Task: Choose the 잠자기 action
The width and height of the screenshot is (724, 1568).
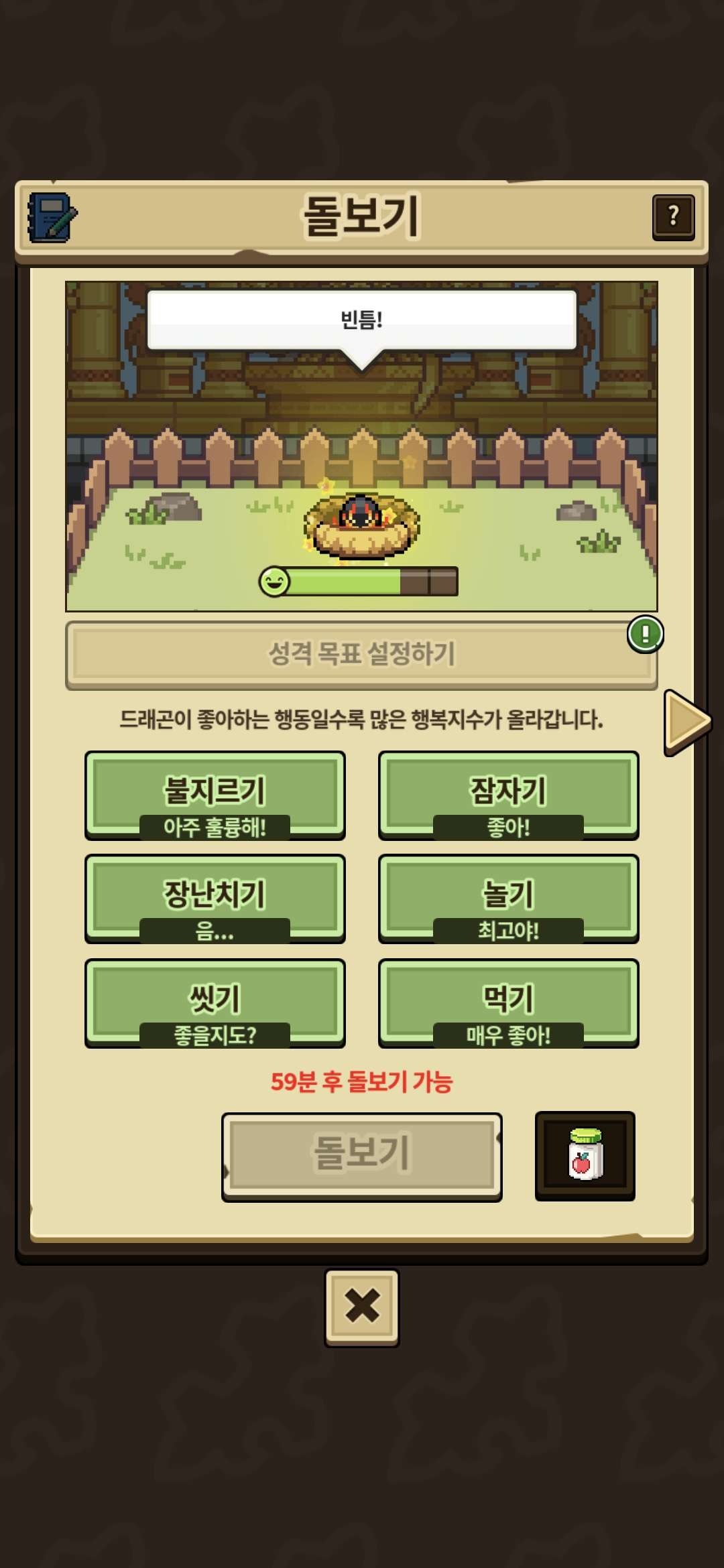Action: [508, 795]
